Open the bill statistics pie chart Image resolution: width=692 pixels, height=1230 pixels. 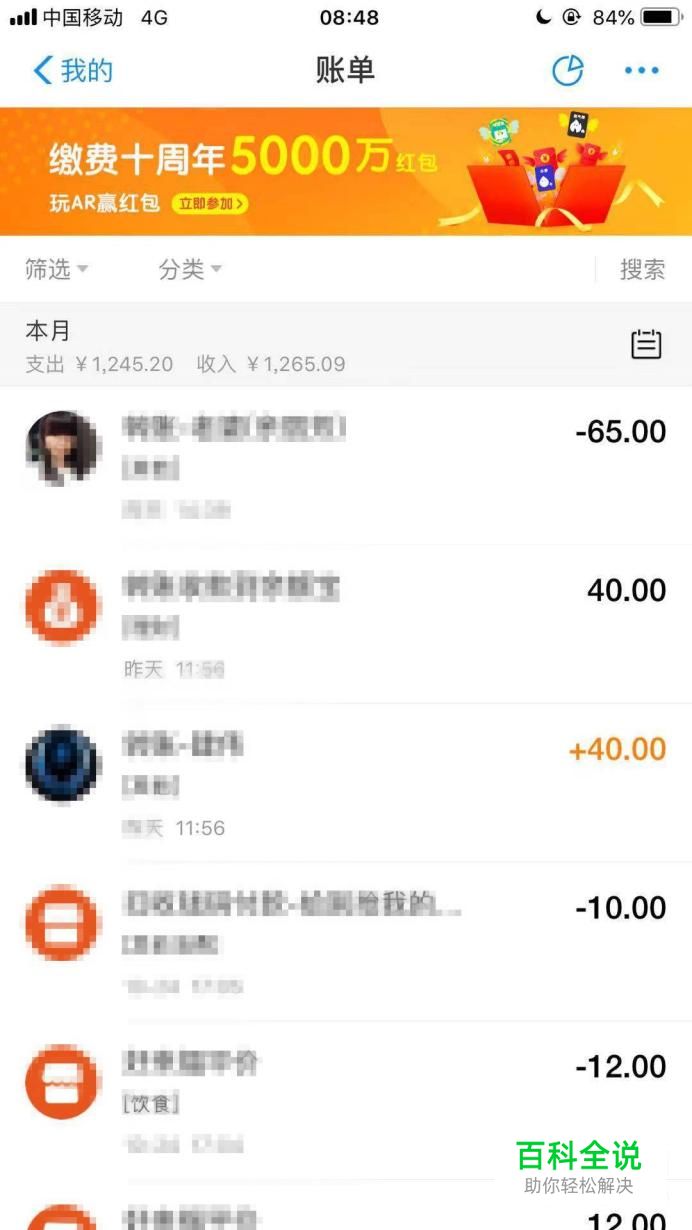coord(568,70)
